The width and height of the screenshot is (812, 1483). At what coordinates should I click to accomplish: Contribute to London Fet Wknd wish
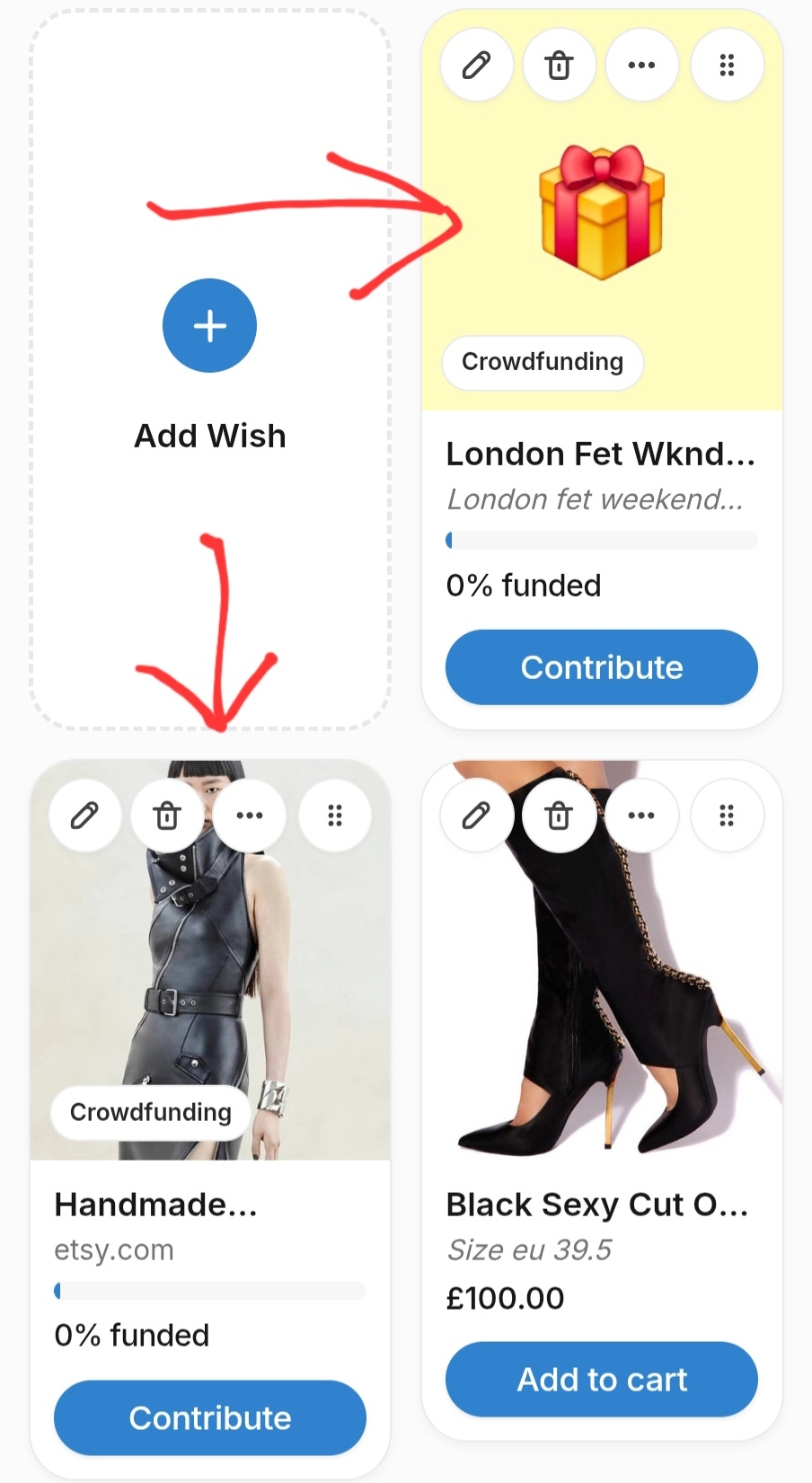(x=601, y=667)
